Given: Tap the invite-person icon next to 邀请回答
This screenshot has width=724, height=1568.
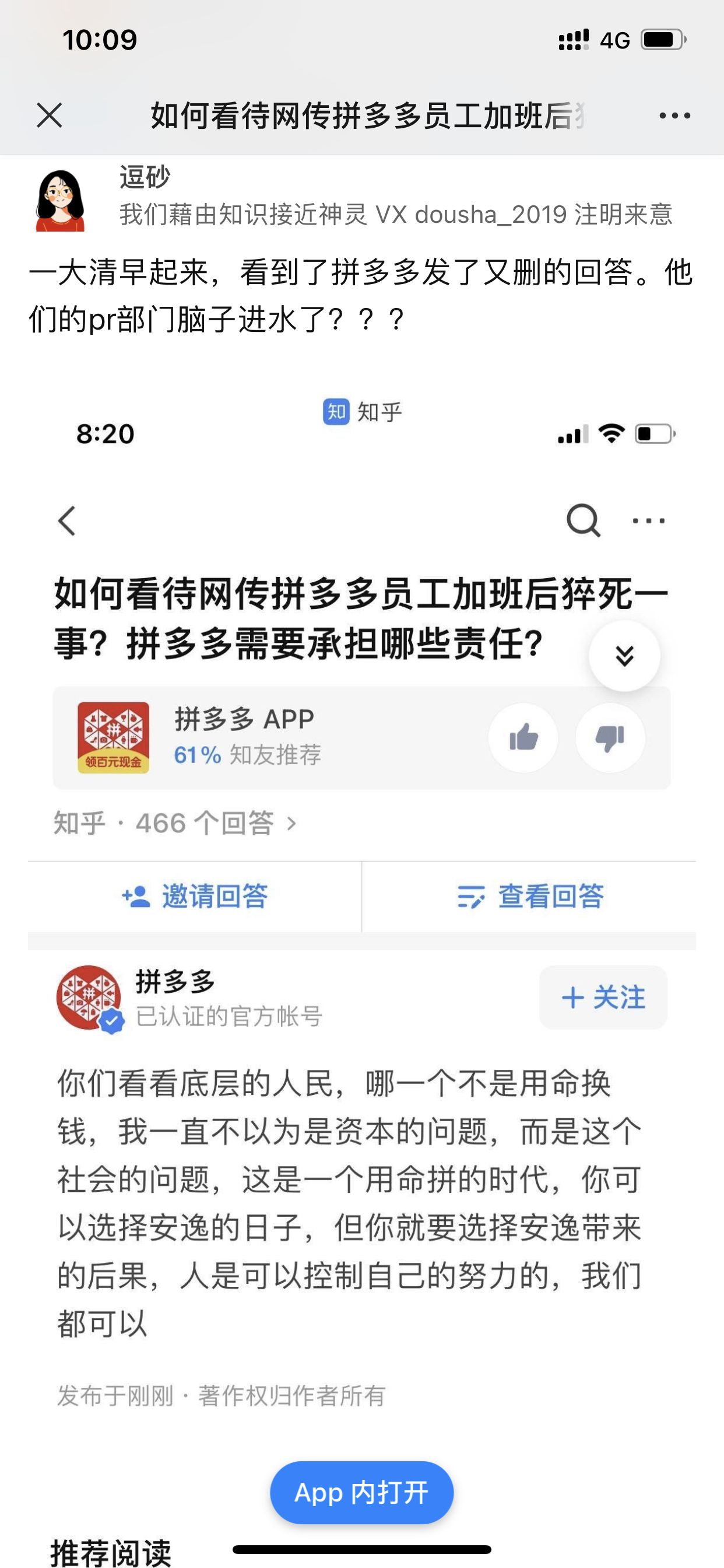Looking at the screenshot, I should (x=136, y=896).
